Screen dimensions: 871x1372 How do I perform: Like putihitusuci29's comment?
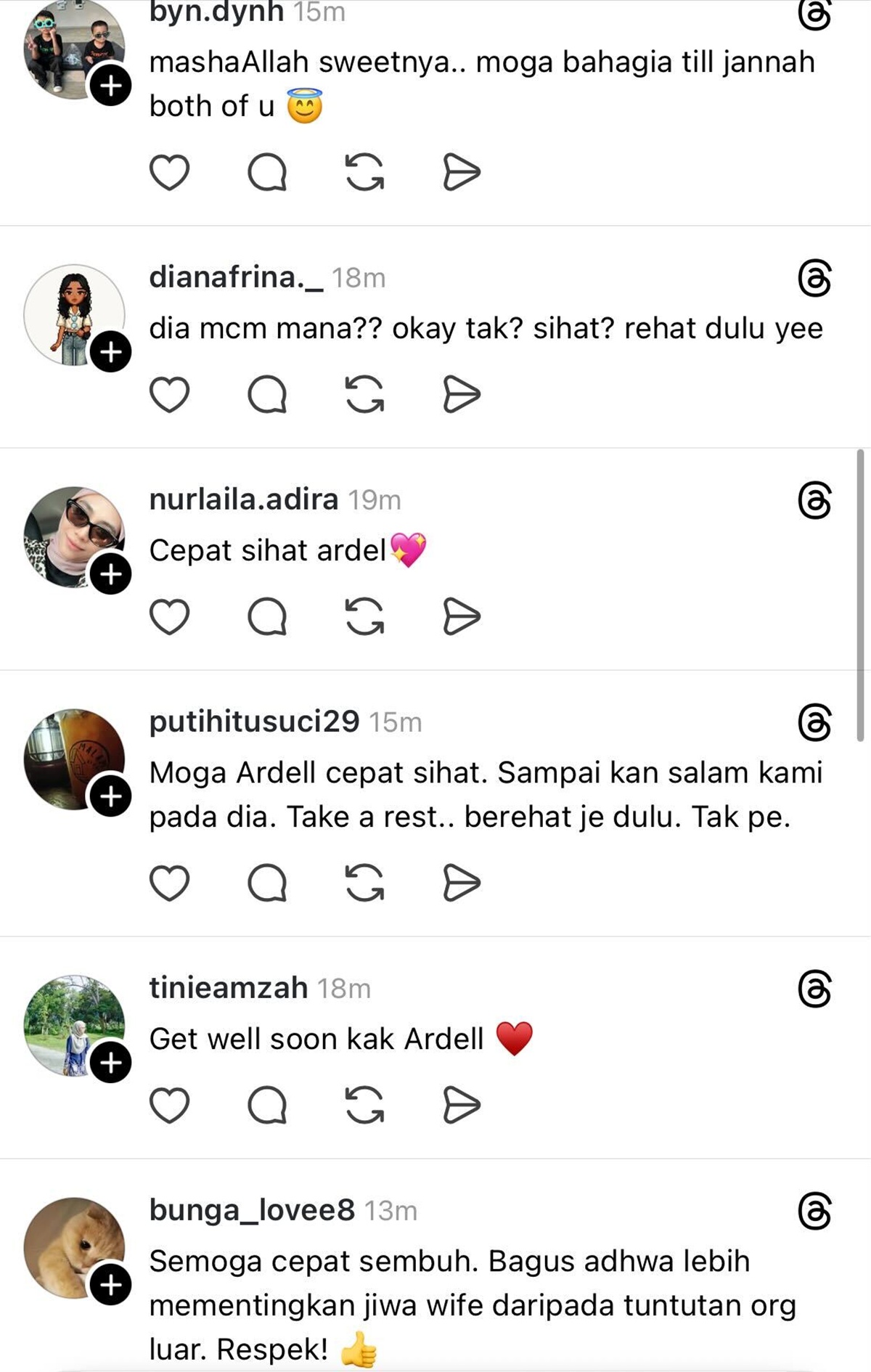tap(169, 883)
